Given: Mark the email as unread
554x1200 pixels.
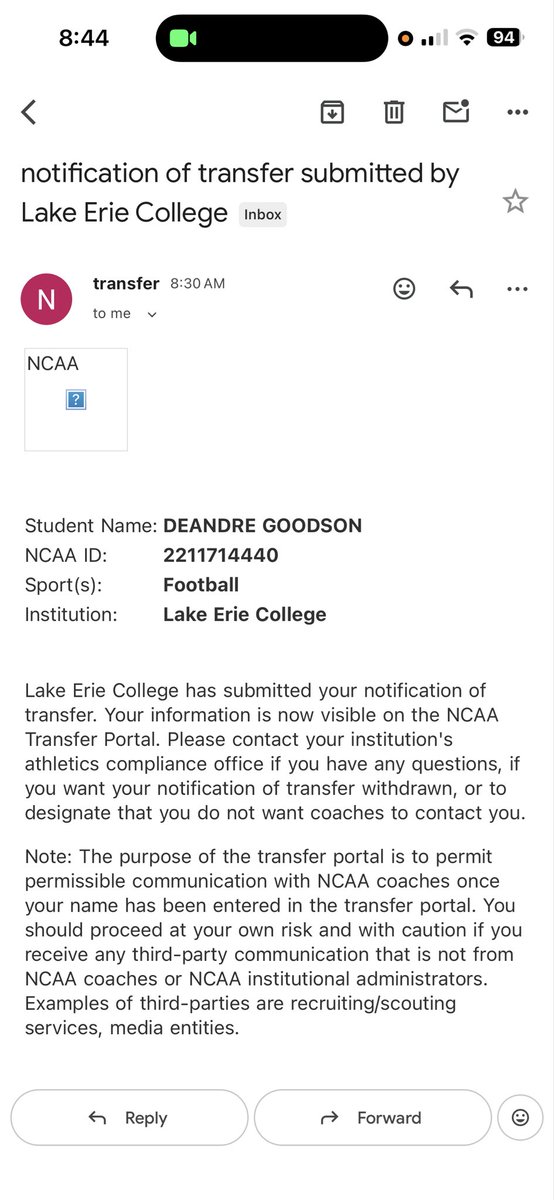Looking at the screenshot, I should coord(456,112).
